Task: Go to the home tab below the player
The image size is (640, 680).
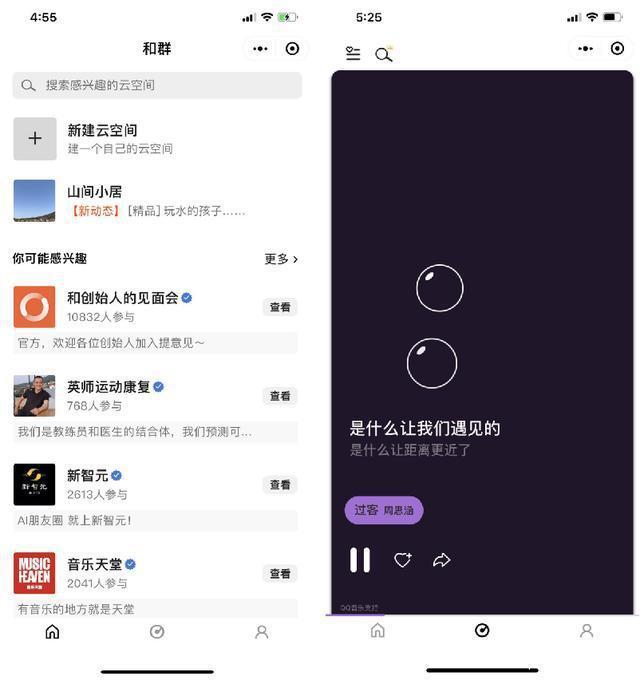Action: 377,631
